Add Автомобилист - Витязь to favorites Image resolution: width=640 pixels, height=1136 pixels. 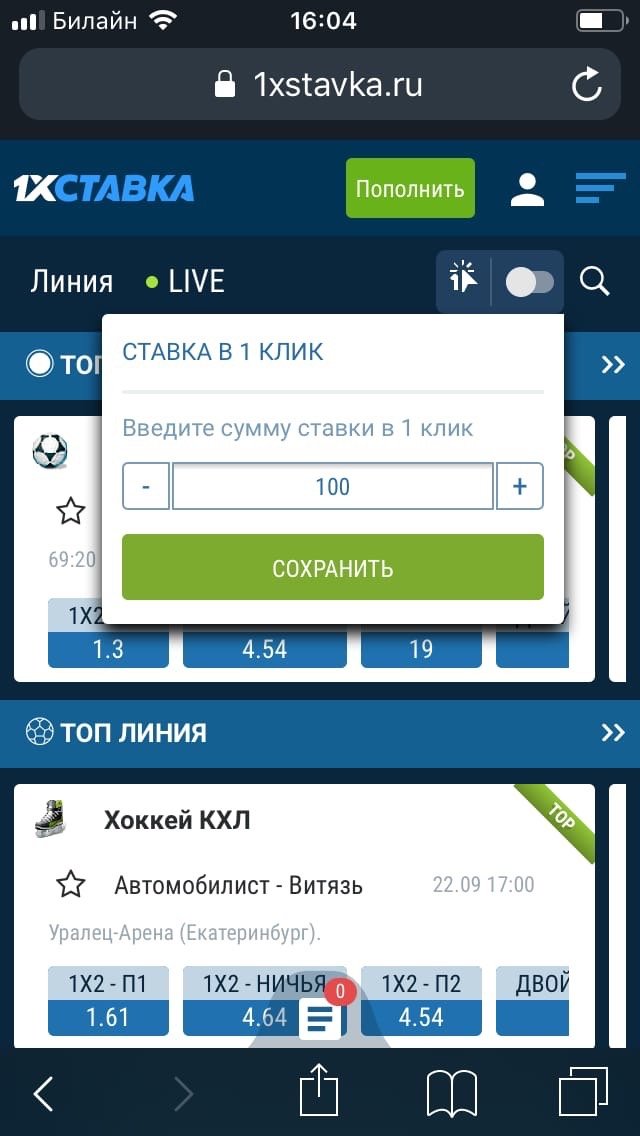(x=70, y=885)
